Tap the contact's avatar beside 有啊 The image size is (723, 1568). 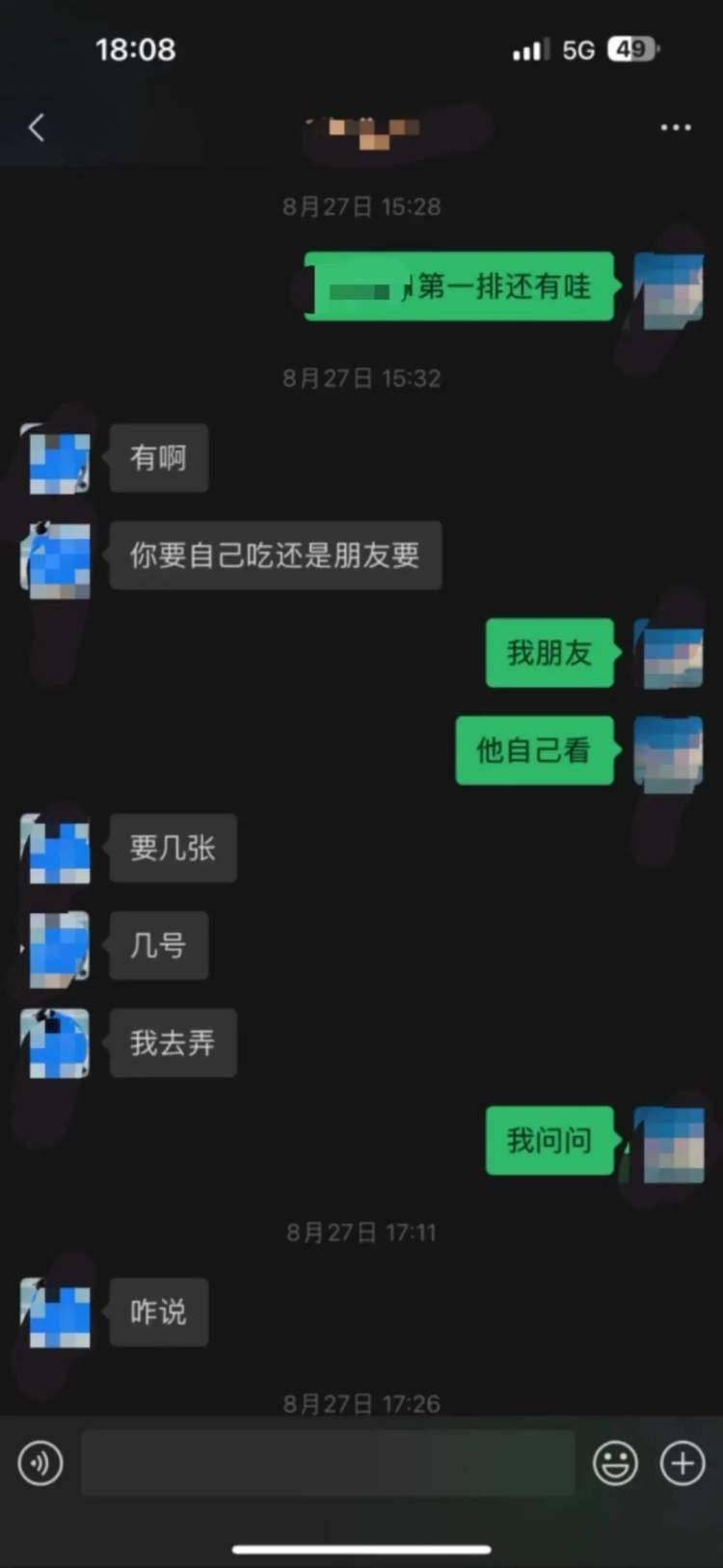click(58, 460)
